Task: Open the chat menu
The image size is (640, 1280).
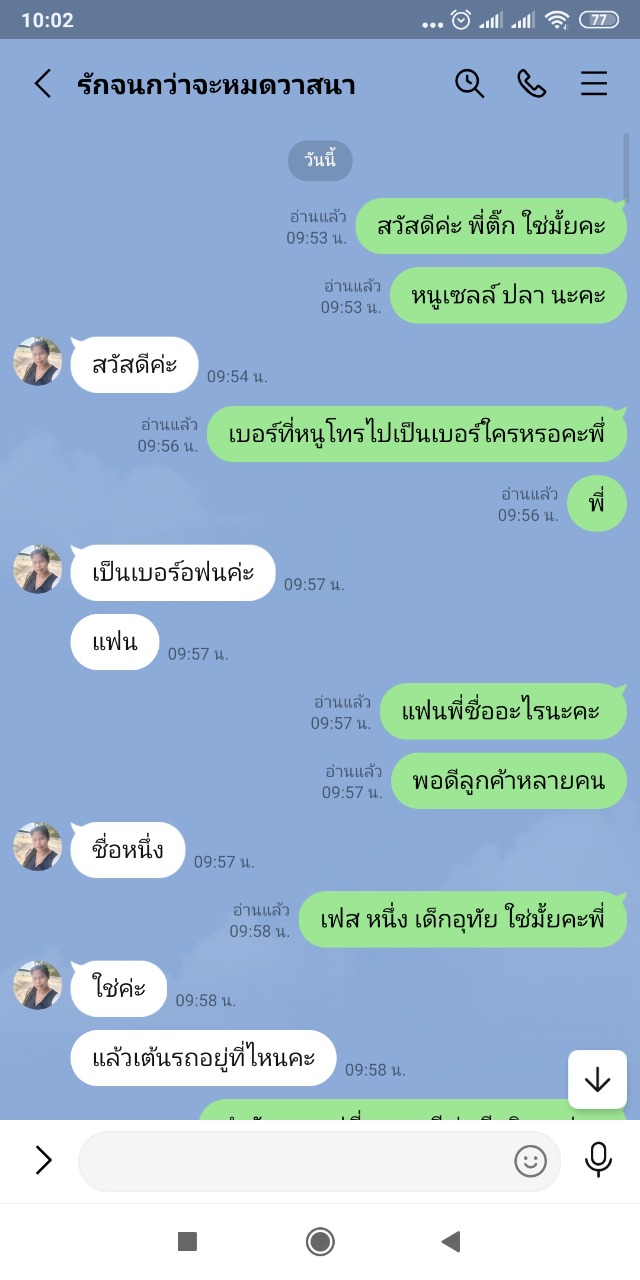Action: 594,84
